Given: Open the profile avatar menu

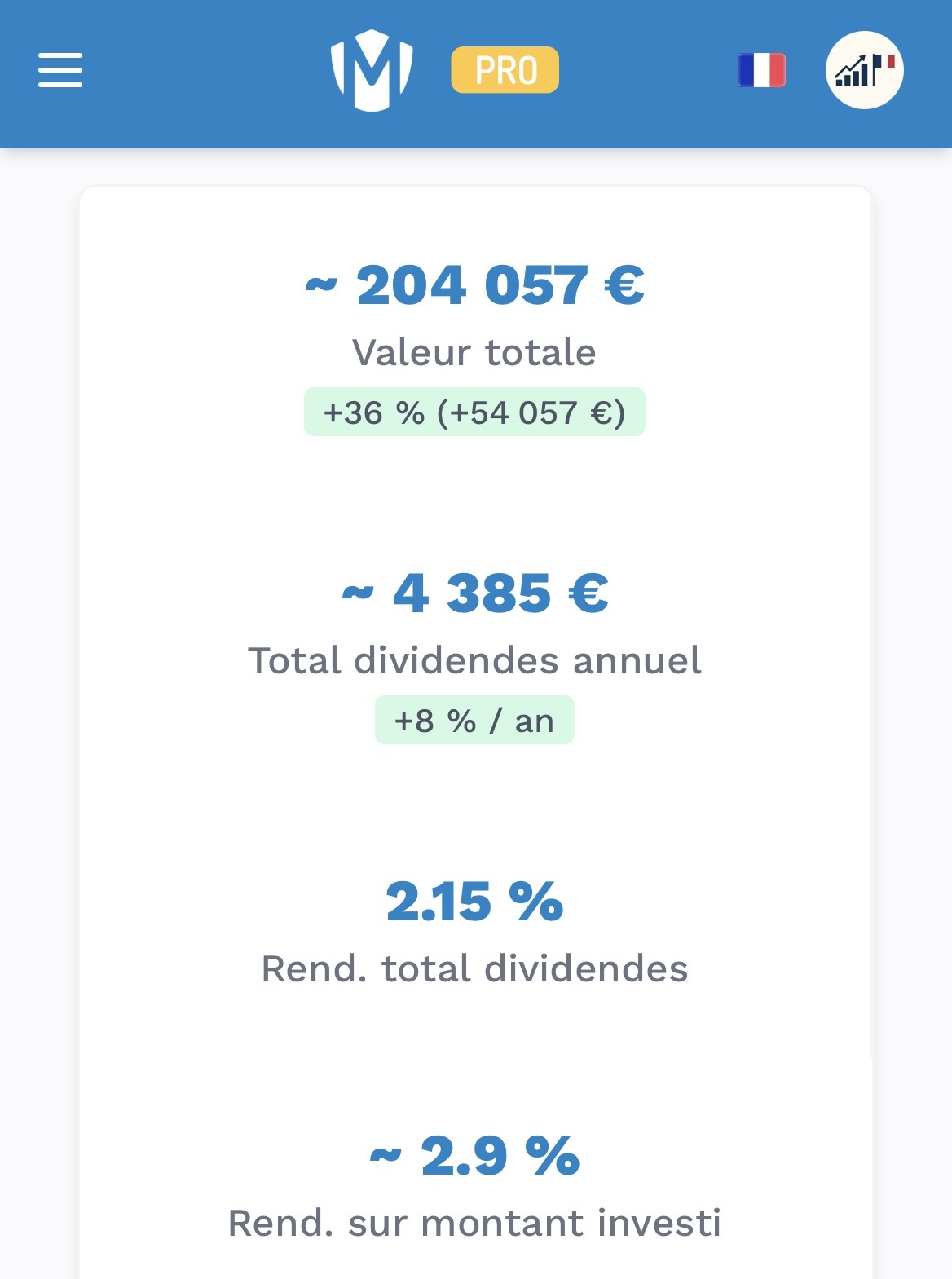Looking at the screenshot, I should tap(864, 70).
